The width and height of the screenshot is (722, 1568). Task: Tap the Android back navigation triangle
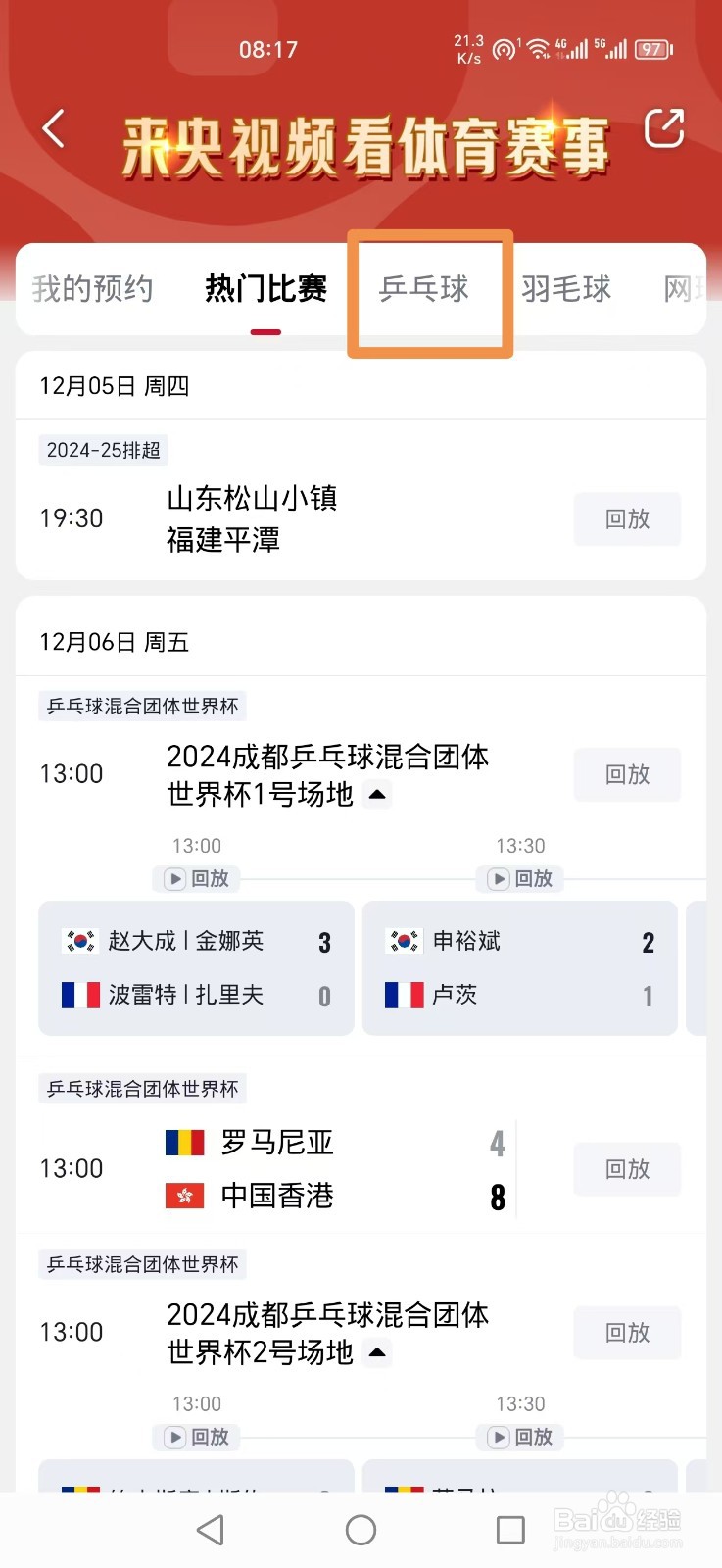(210, 1529)
